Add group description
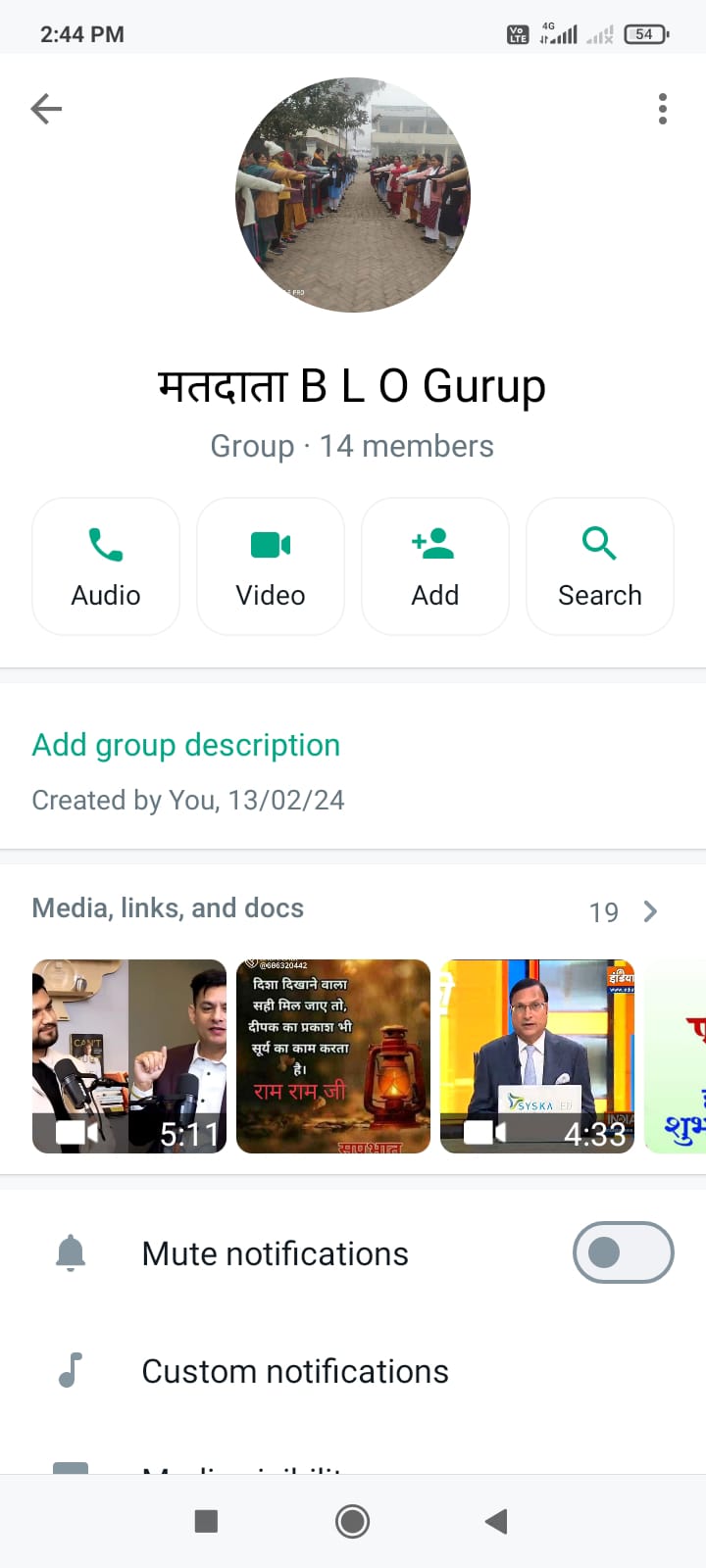The image size is (706, 1568). 186,745
